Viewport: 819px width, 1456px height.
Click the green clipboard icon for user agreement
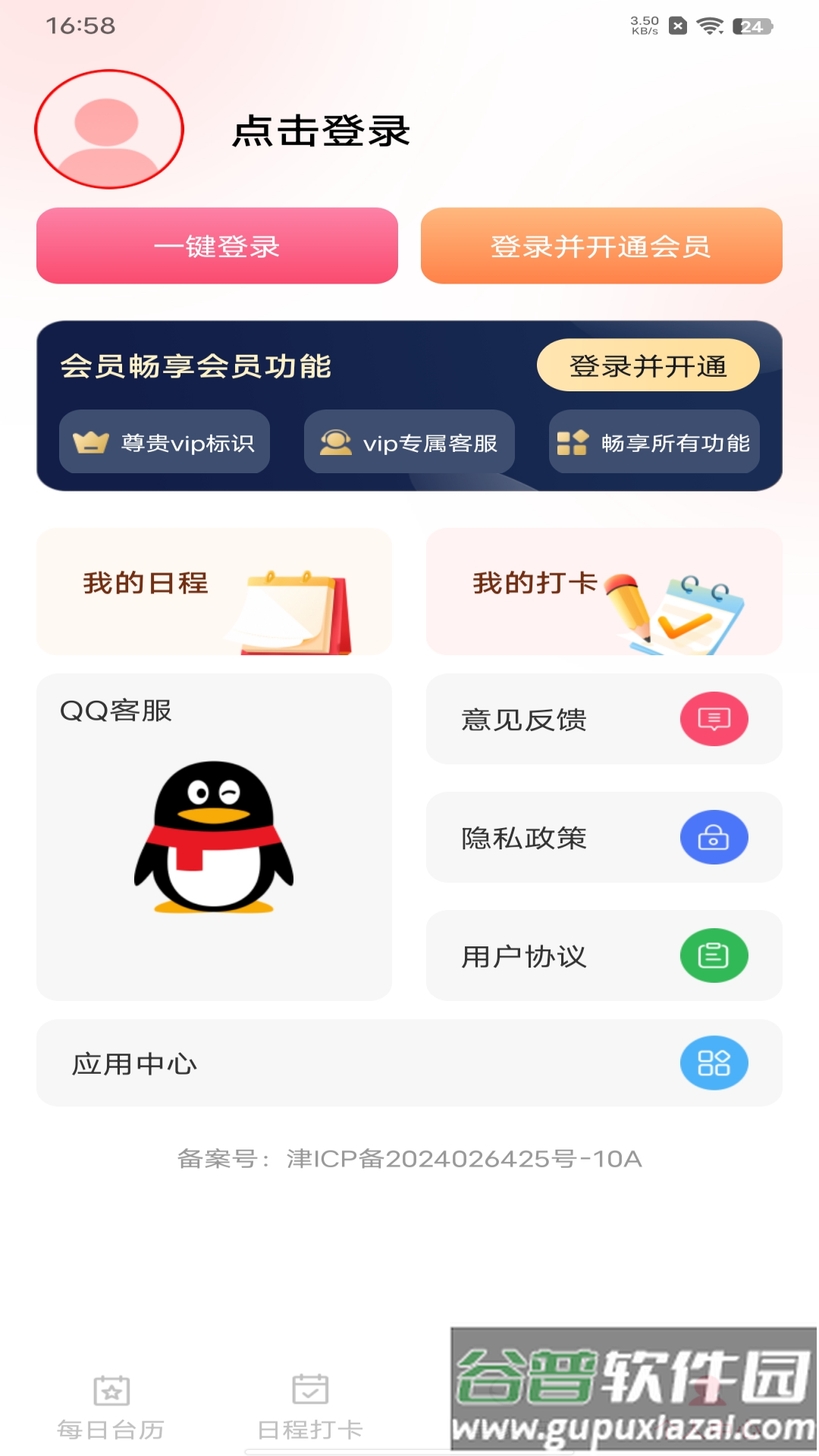(x=714, y=955)
